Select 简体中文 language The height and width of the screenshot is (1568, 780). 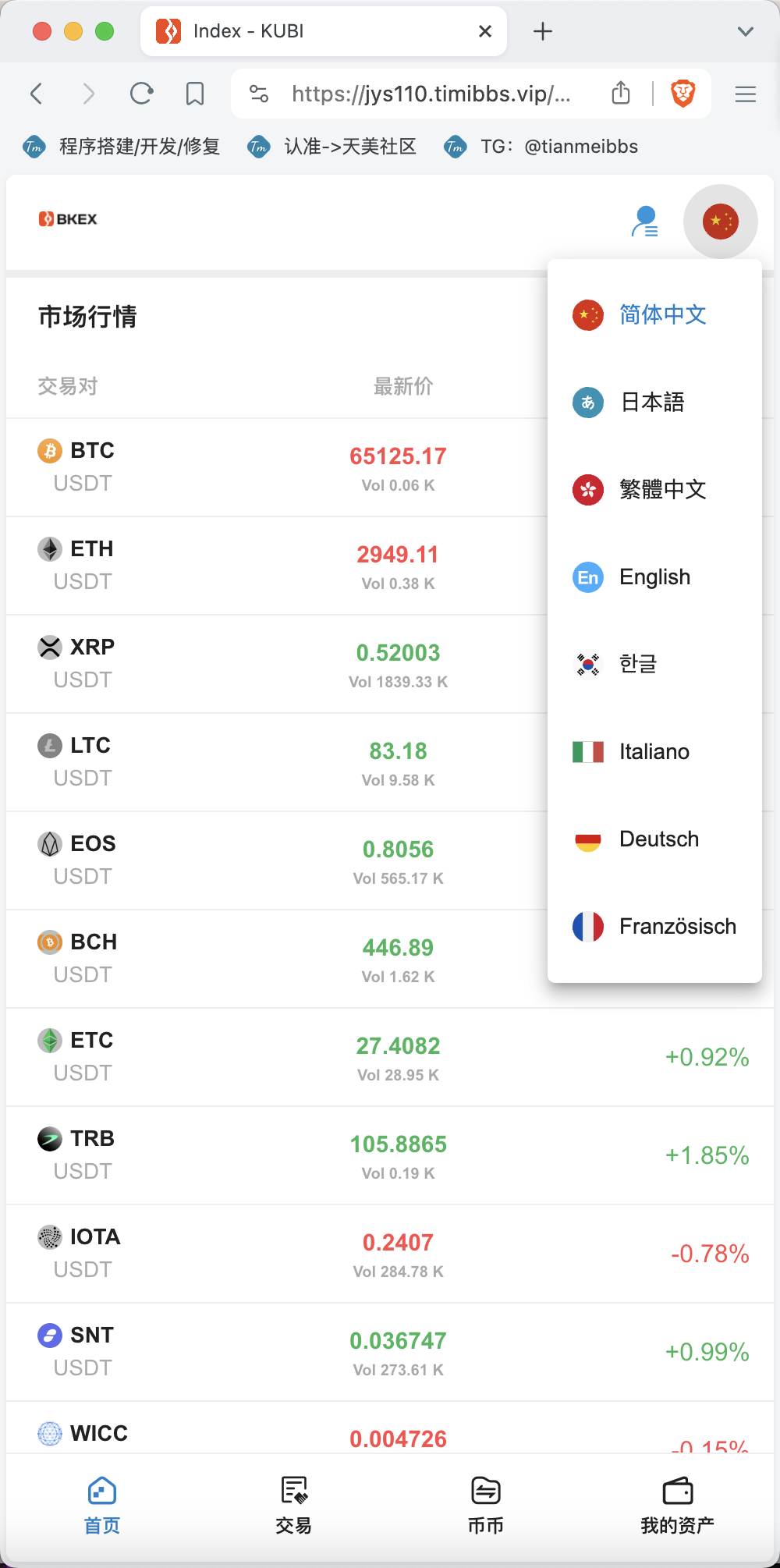[x=654, y=315]
